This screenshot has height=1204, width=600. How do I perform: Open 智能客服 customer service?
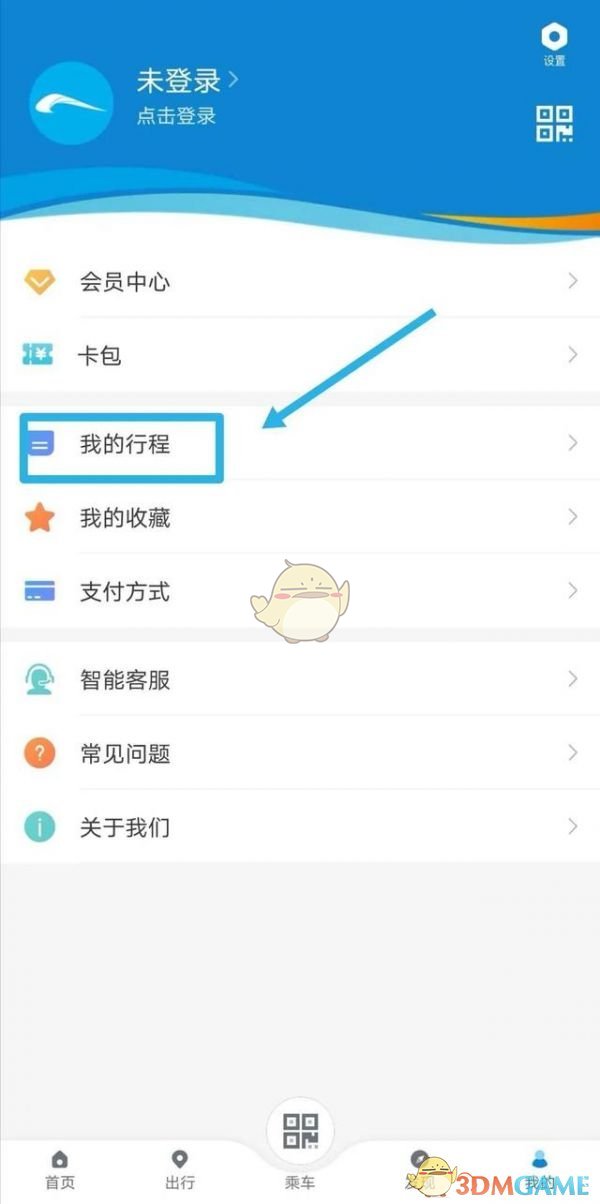pyautogui.click(x=300, y=680)
